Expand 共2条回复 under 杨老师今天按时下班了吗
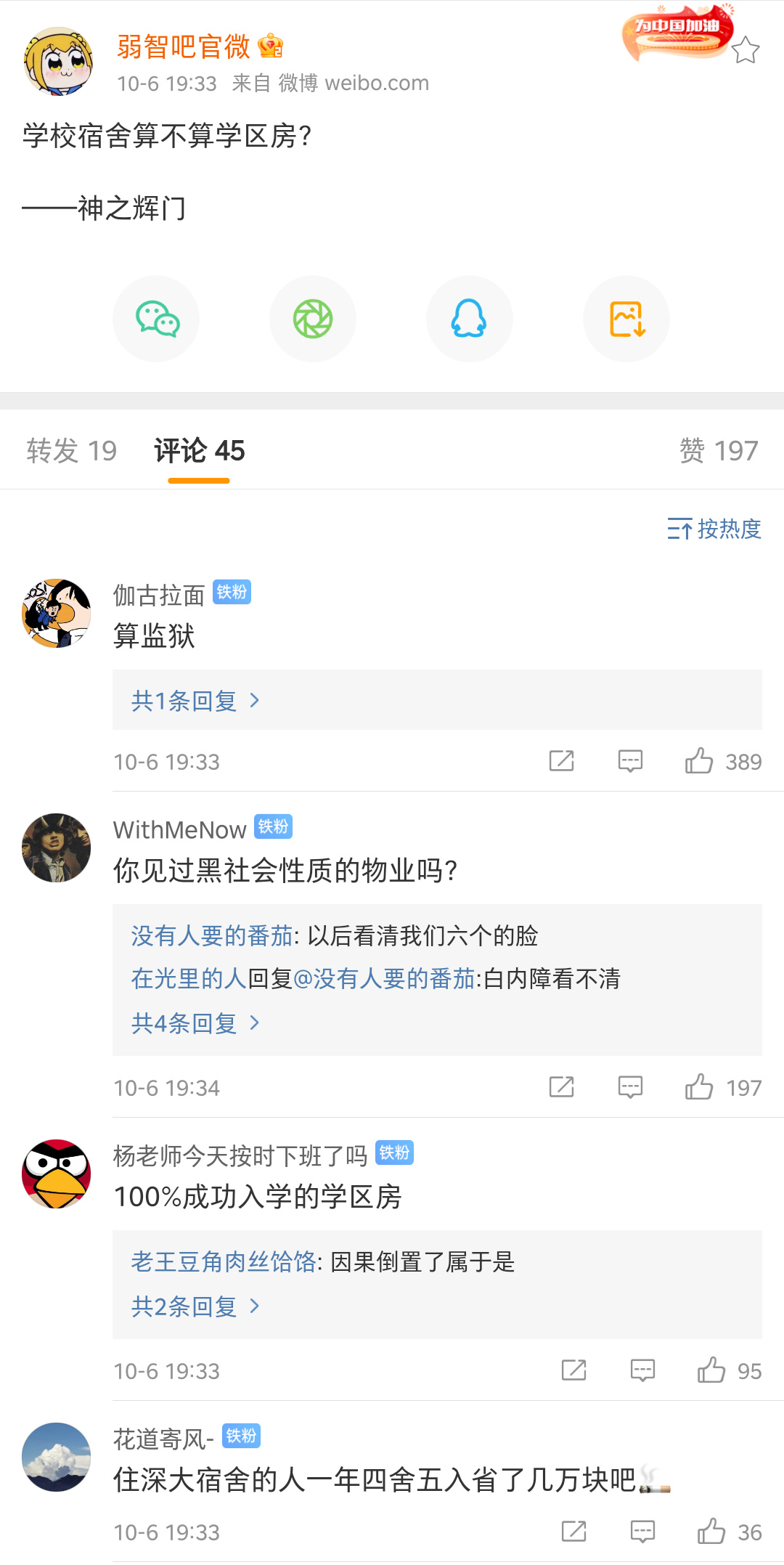This screenshot has height=1565, width=784. pyautogui.click(x=195, y=1306)
